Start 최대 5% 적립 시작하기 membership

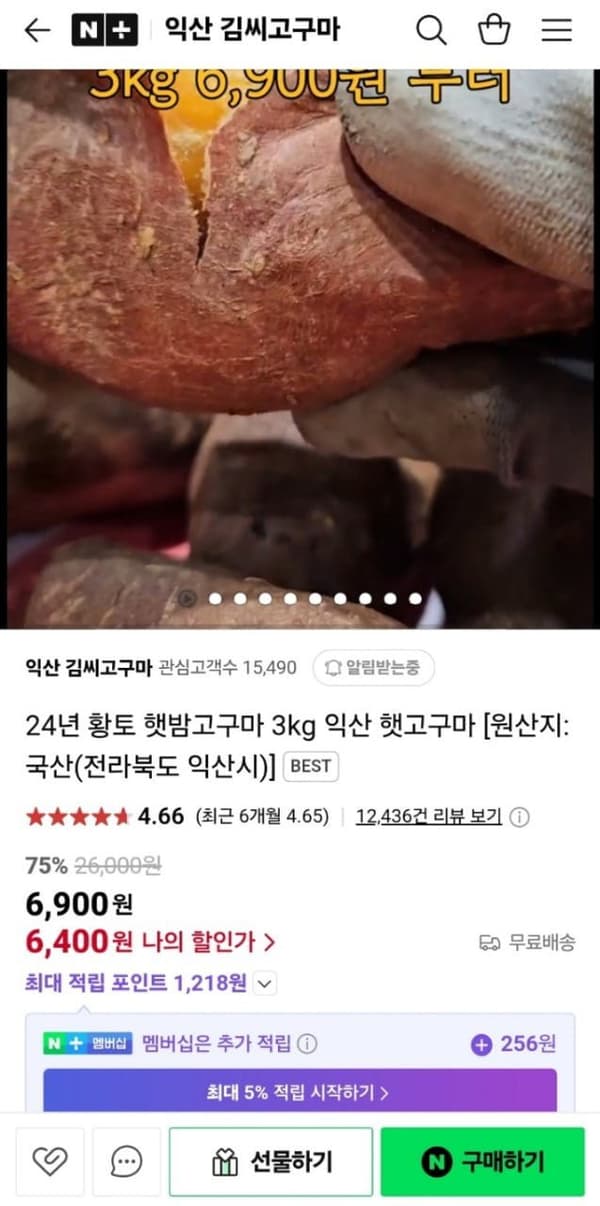299,1093
